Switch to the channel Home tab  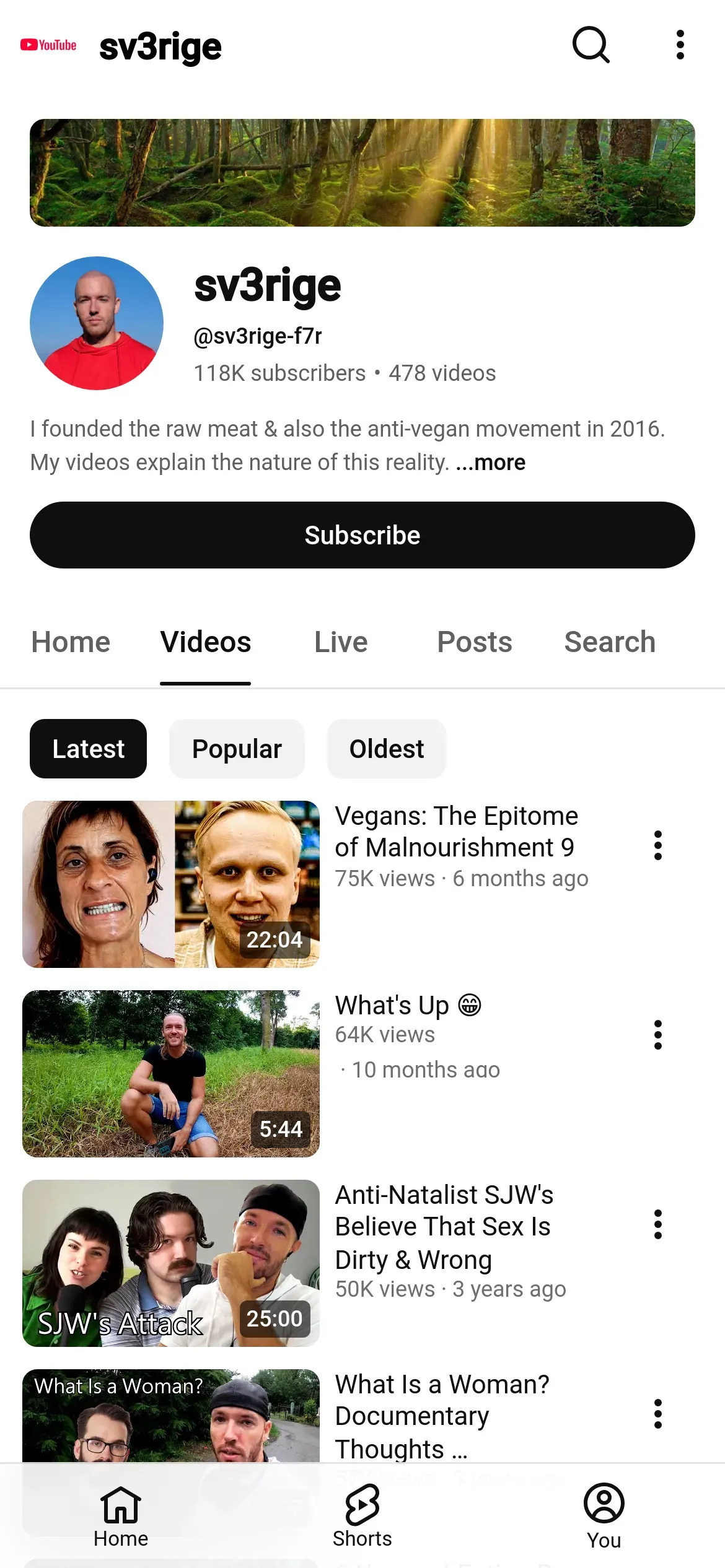click(x=71, y=642)
